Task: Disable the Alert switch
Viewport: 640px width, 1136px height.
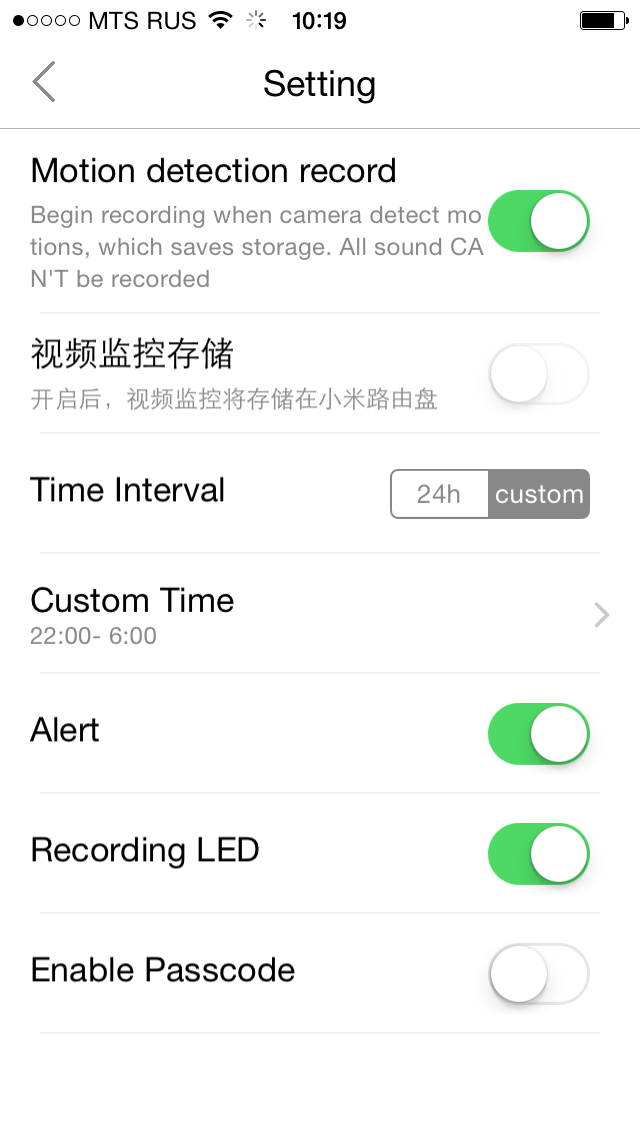Action: point(538,734)
